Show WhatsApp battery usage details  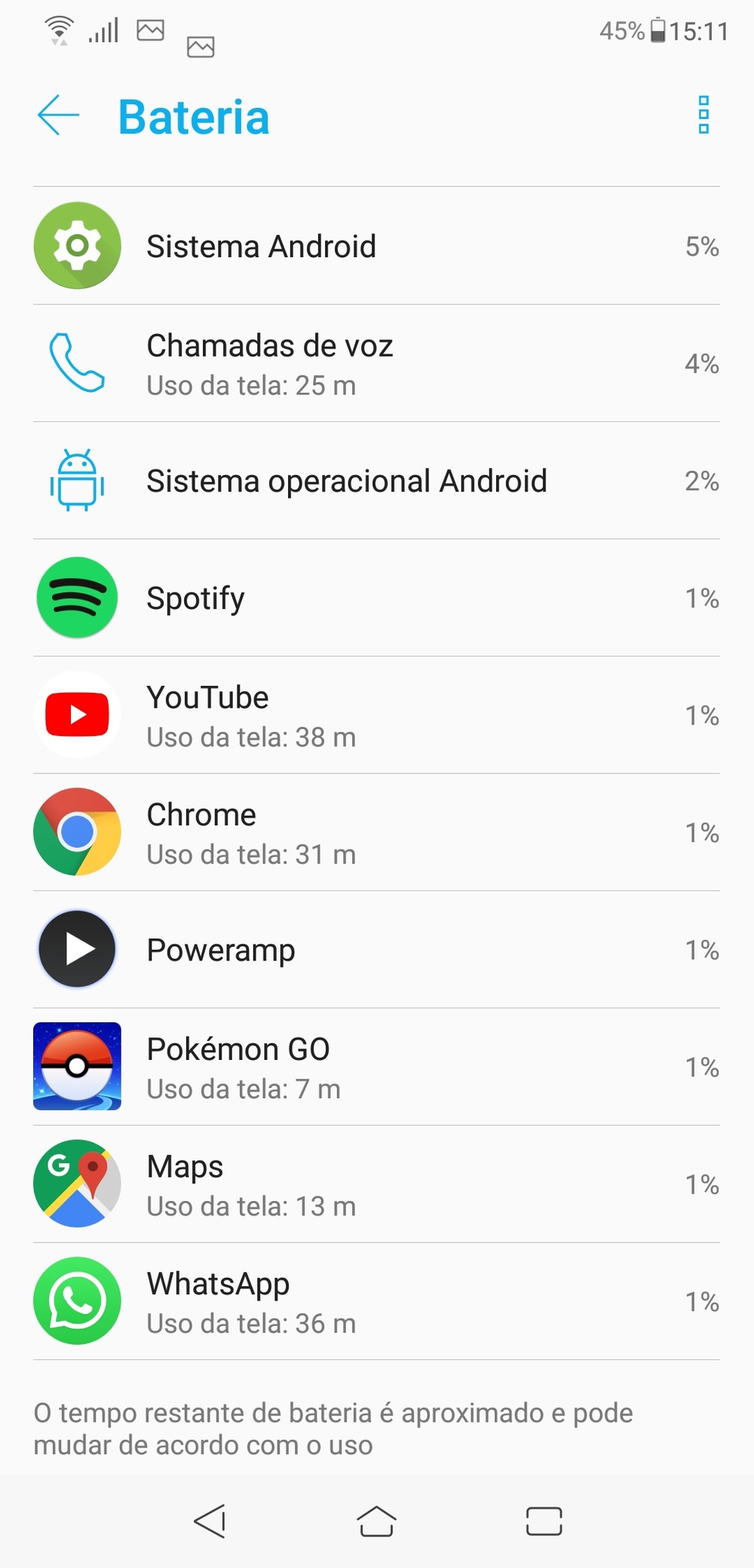coord(375,1301)
